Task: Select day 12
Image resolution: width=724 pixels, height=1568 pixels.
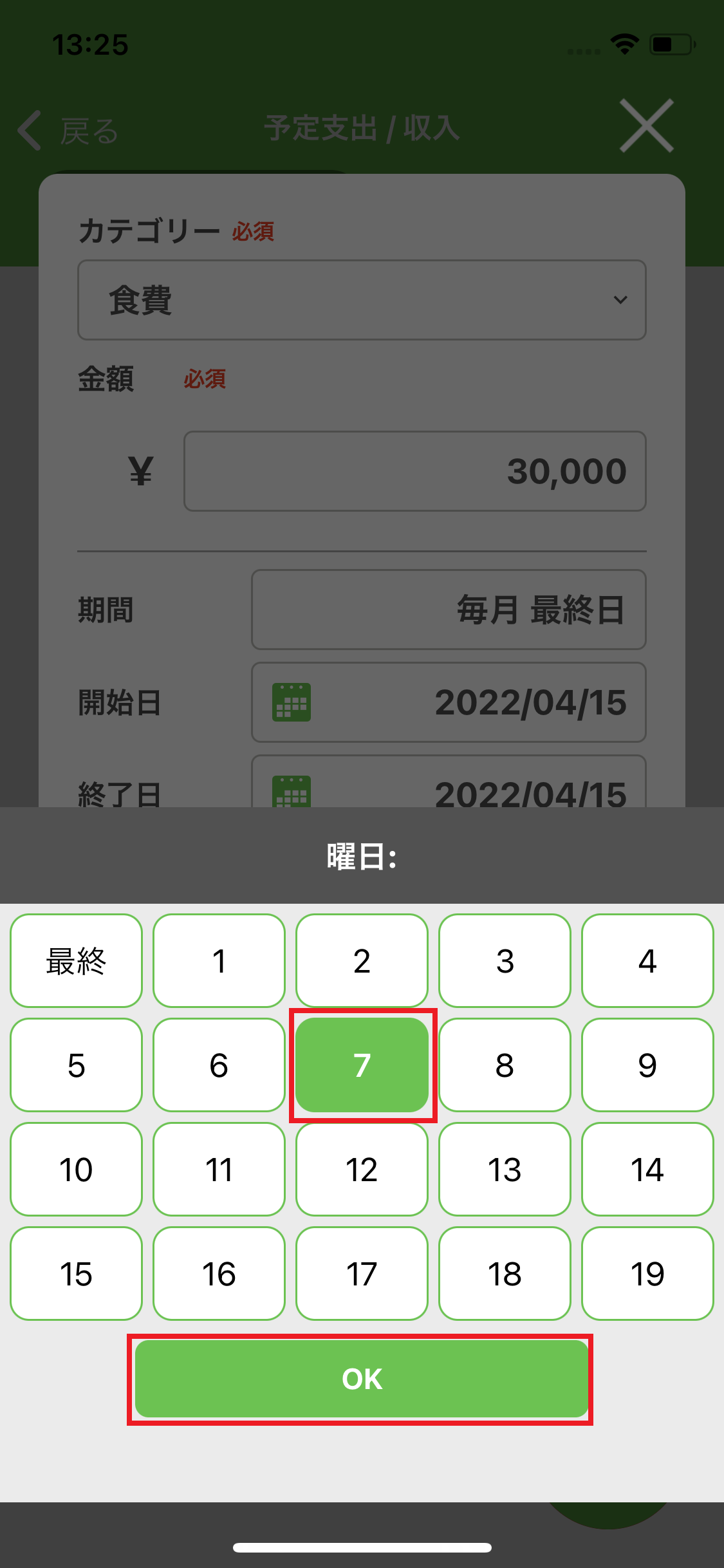Action: pos(362,1169)
